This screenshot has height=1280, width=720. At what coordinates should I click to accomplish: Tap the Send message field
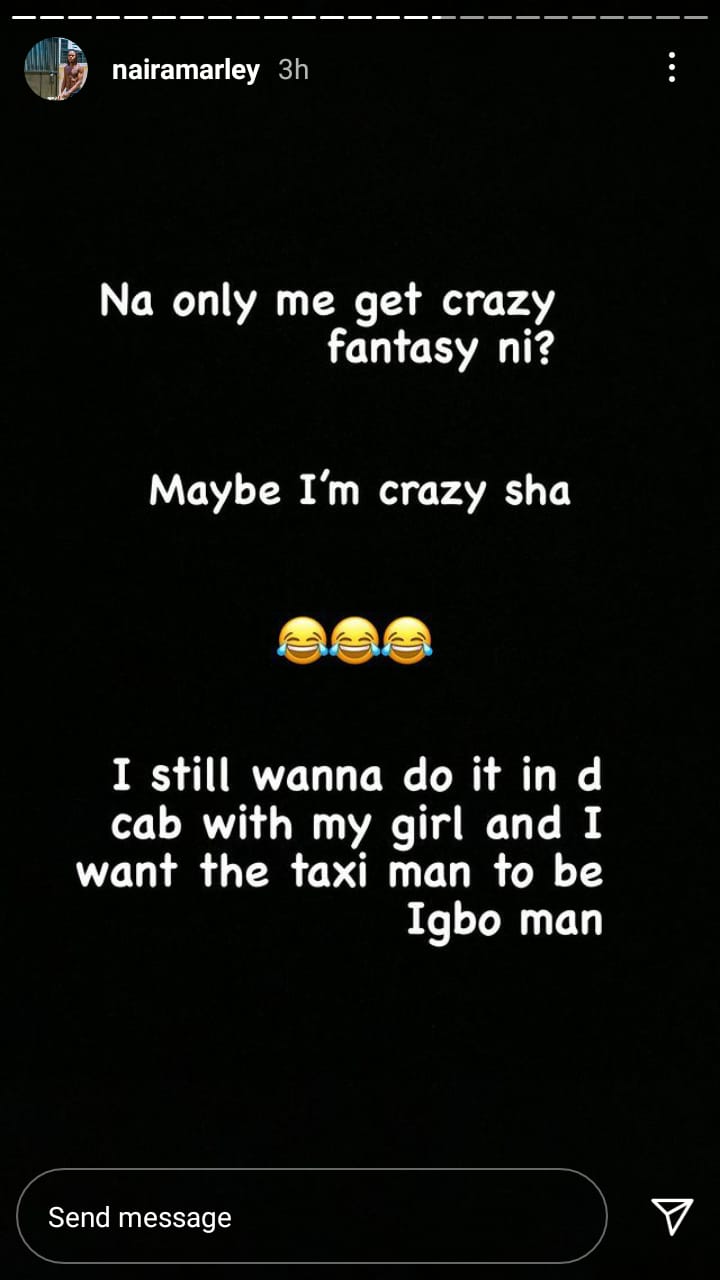(x=311, y=1217)
